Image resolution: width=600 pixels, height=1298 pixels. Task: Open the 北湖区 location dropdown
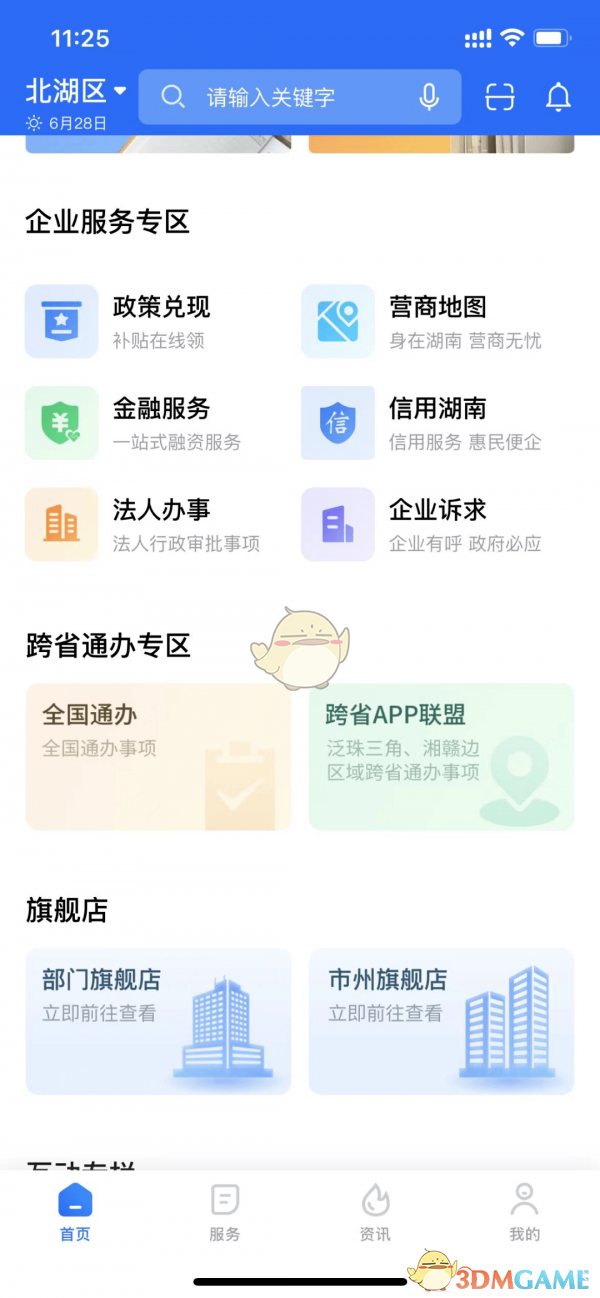click(x=76, y=92)
